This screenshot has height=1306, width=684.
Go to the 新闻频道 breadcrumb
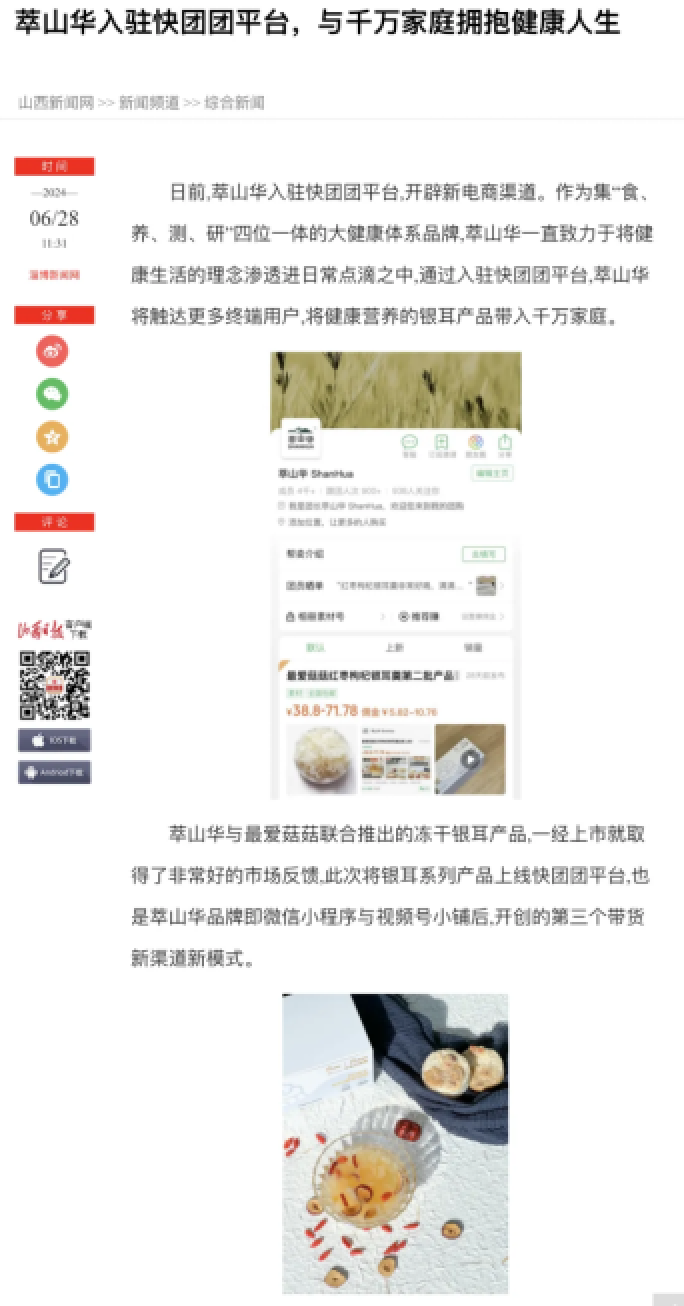click(149, 103)
